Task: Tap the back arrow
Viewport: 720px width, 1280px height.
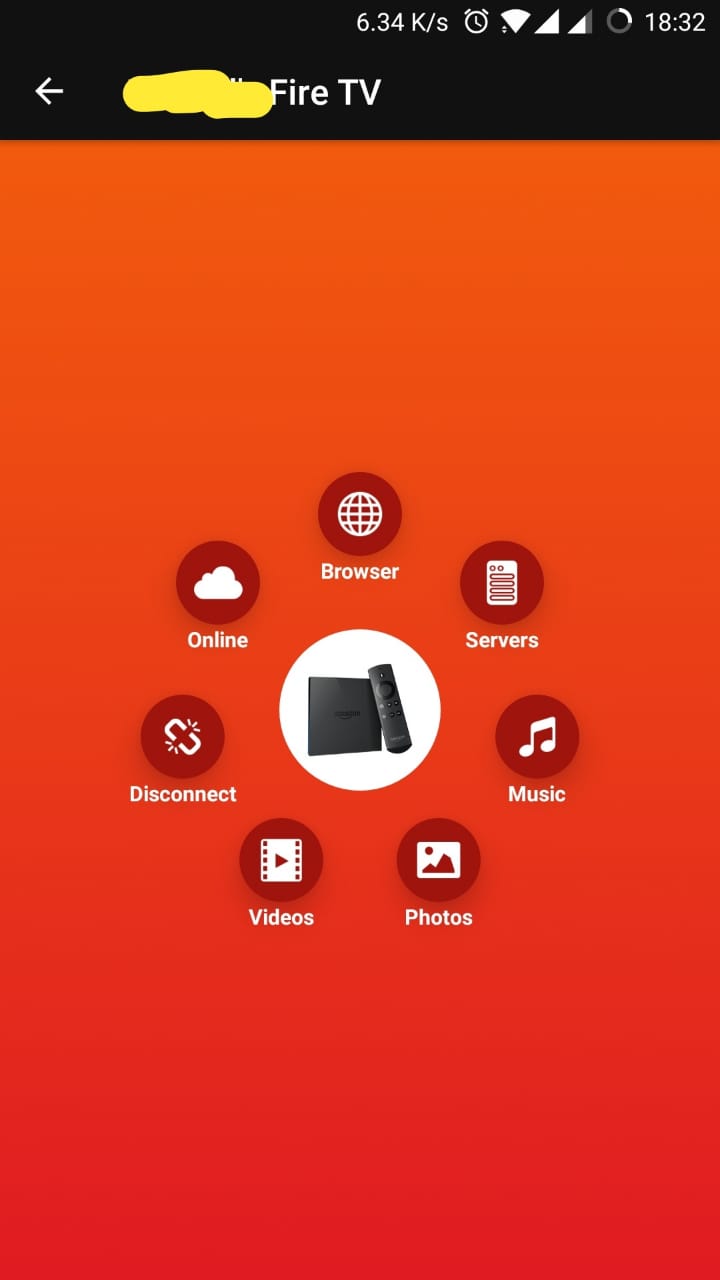Action: point(48,91)
